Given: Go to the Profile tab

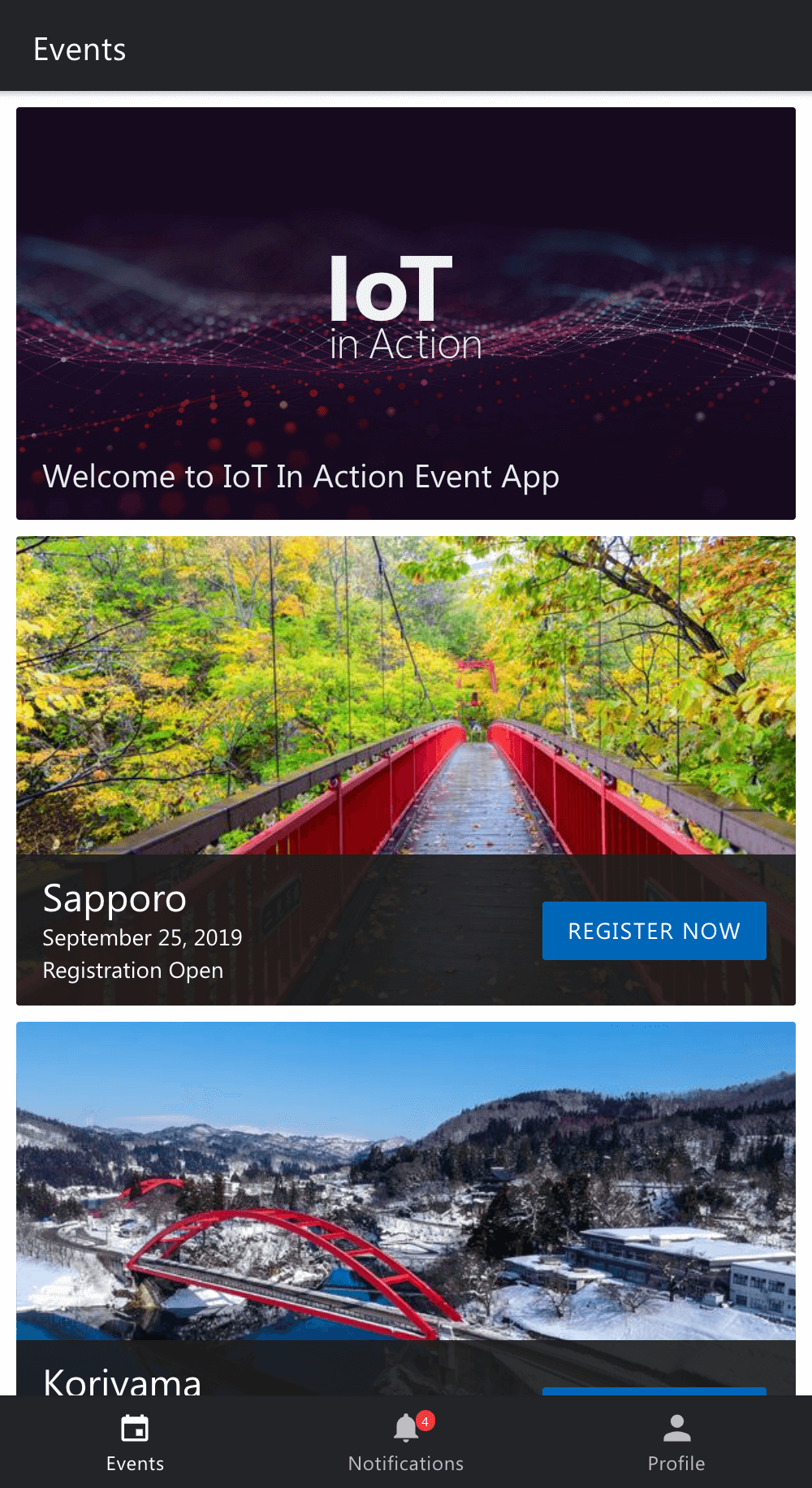Looking at the screenshot, I should click(676, 1443).
